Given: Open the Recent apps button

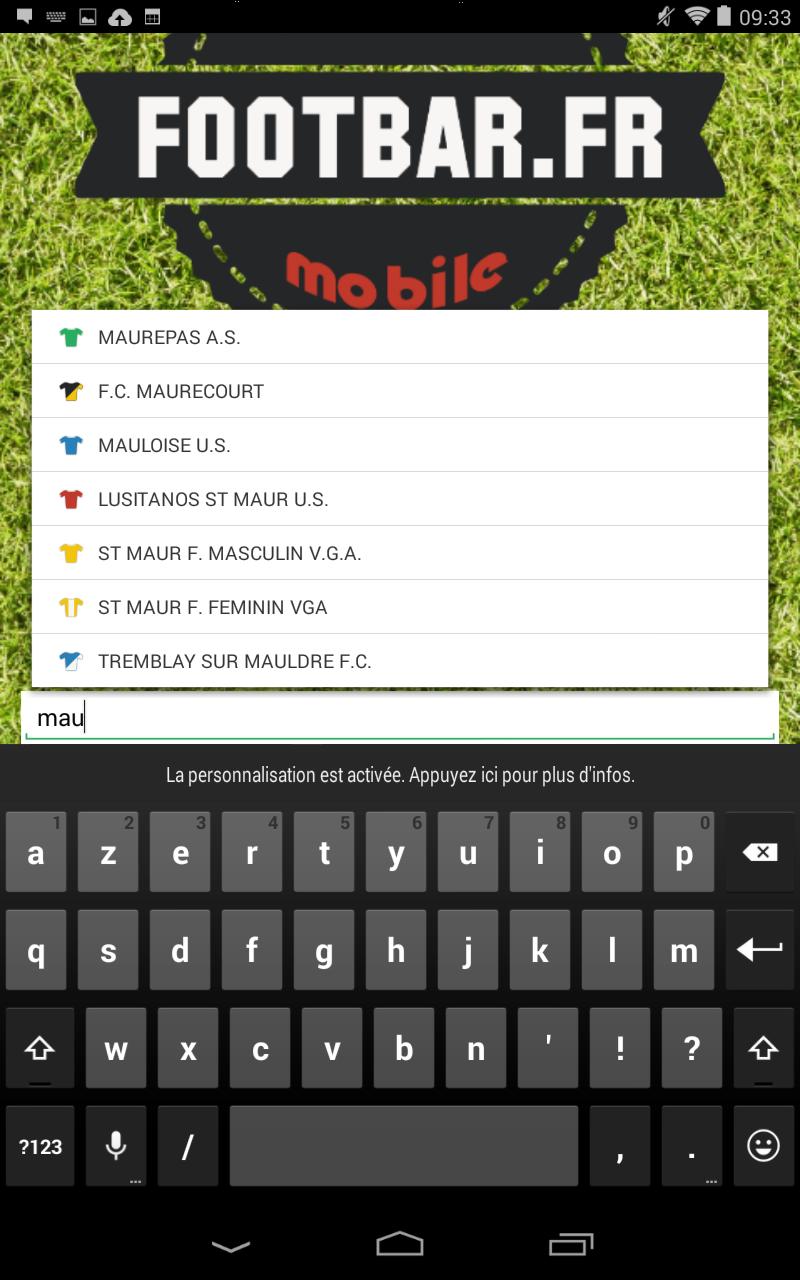Looking at the screenshot, I should pos(568,1245).
